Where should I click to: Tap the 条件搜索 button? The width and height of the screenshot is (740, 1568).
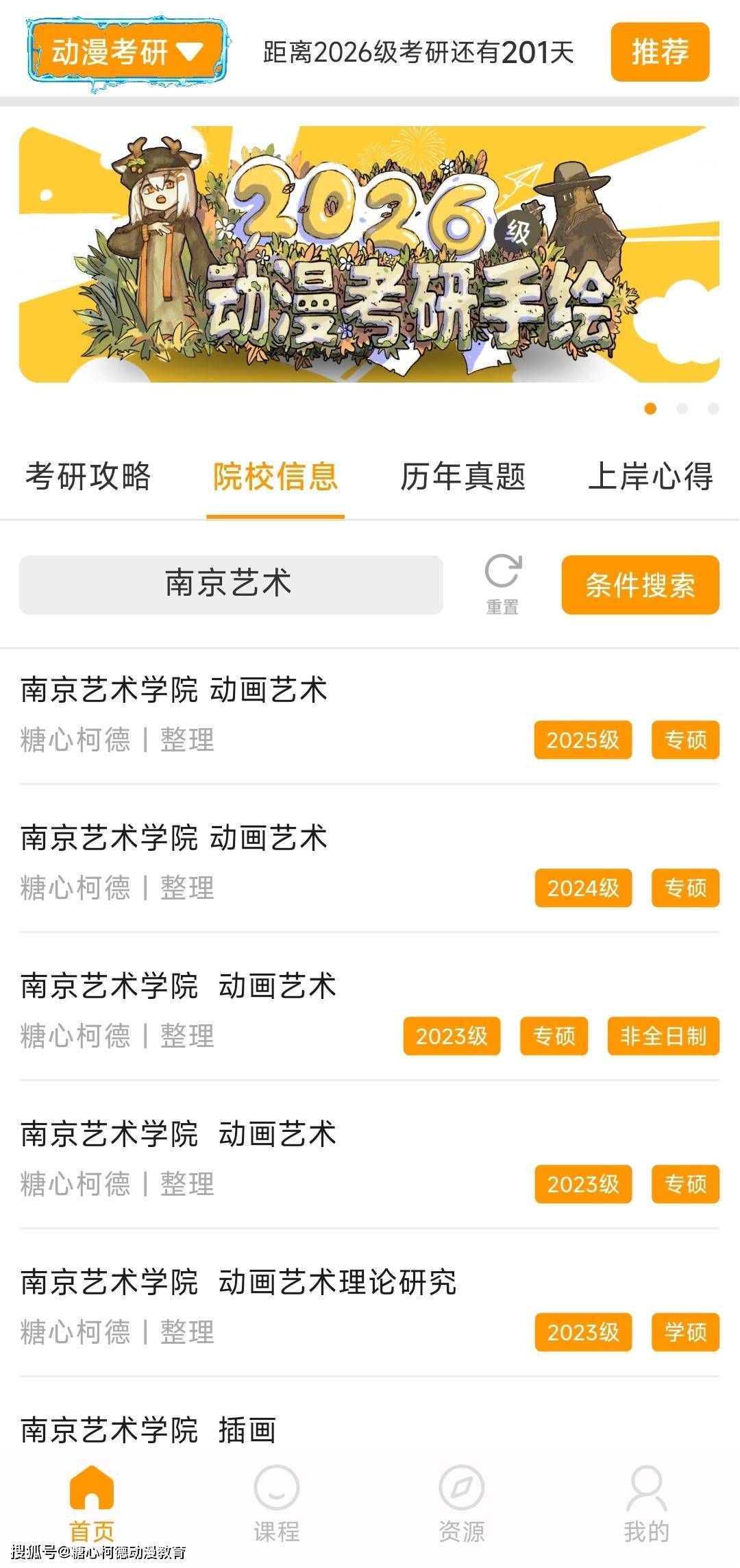click(x=640, y=585)
